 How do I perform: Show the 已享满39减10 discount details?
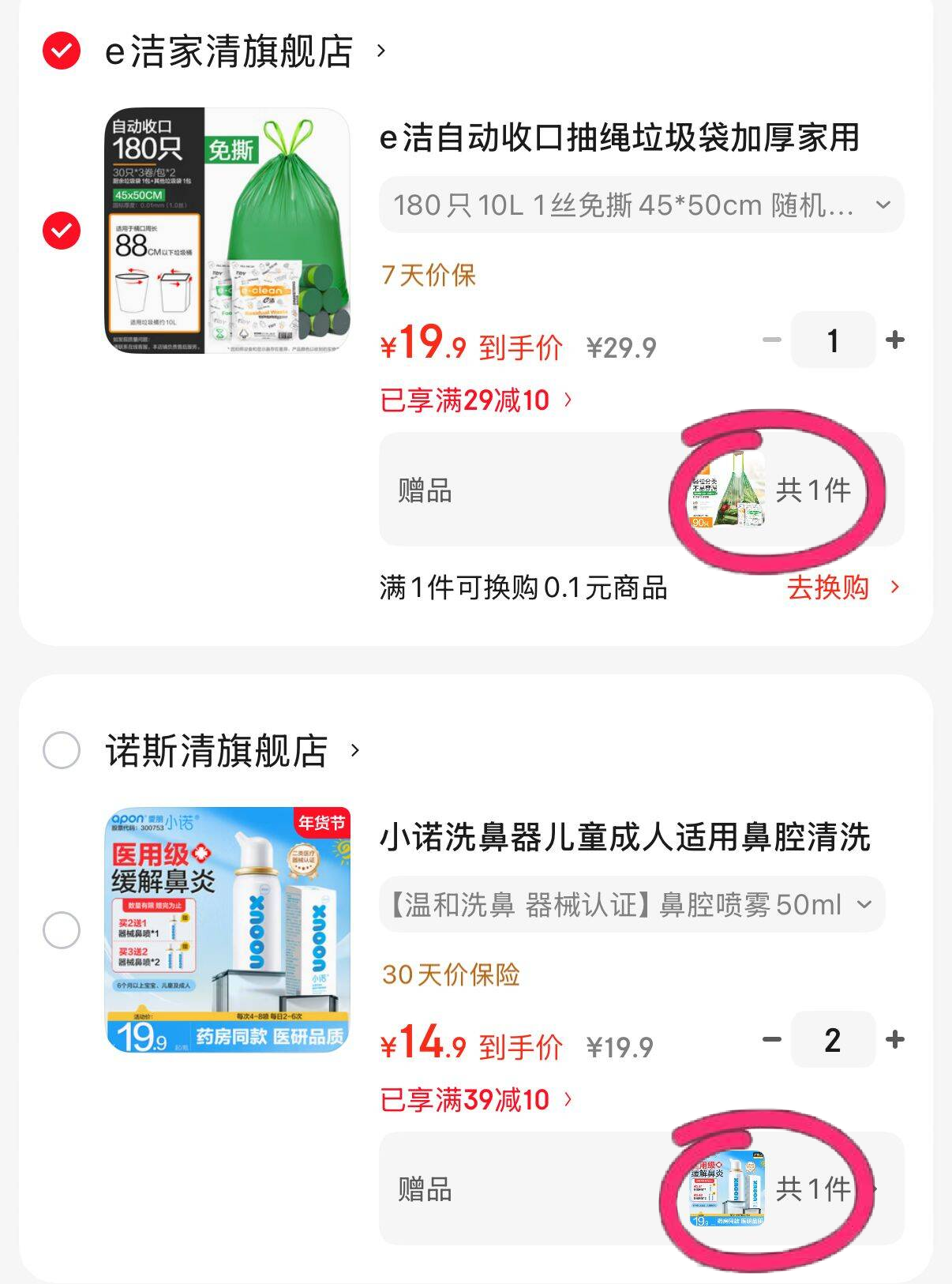476,1099
